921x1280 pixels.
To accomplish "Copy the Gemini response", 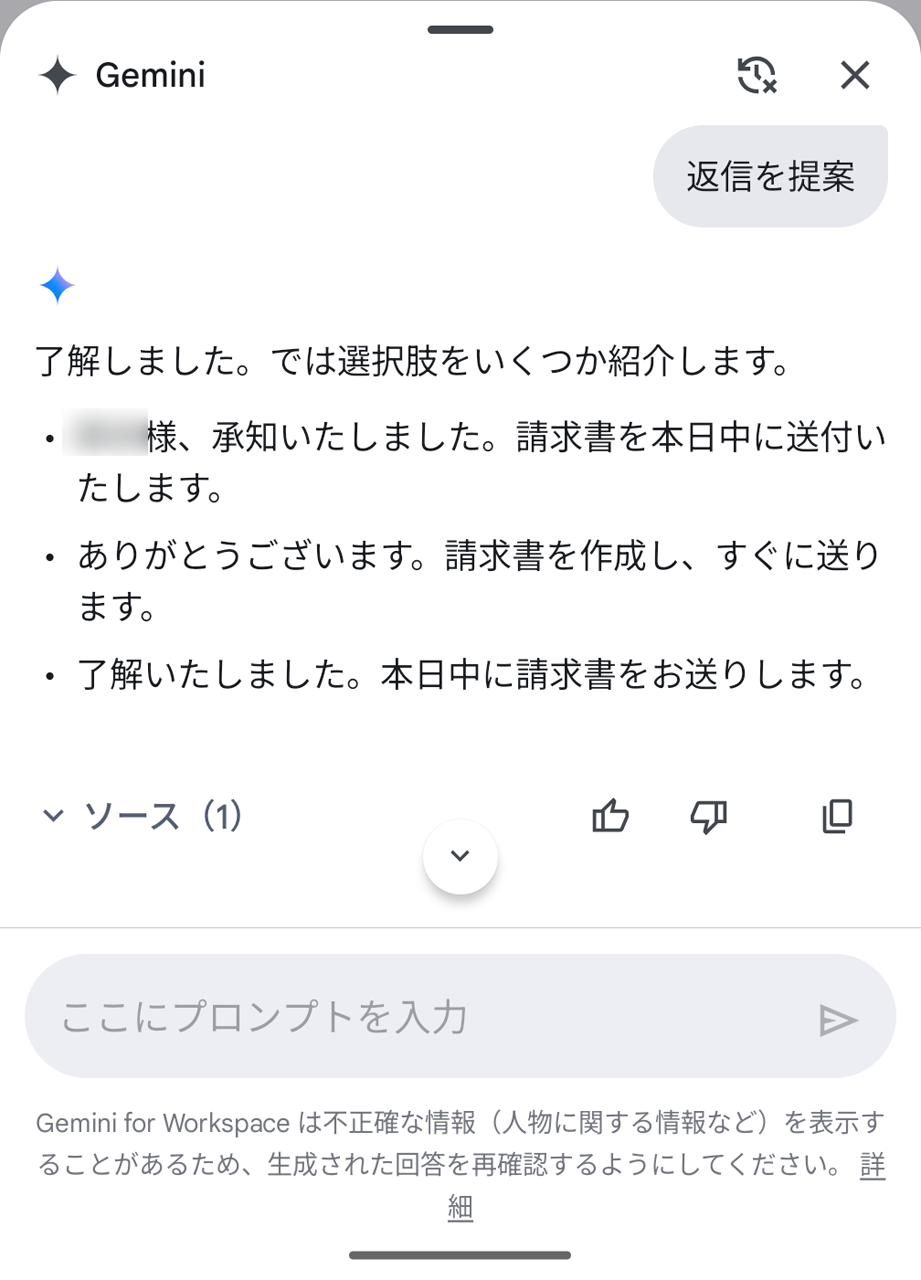I will tap(836, 817).
